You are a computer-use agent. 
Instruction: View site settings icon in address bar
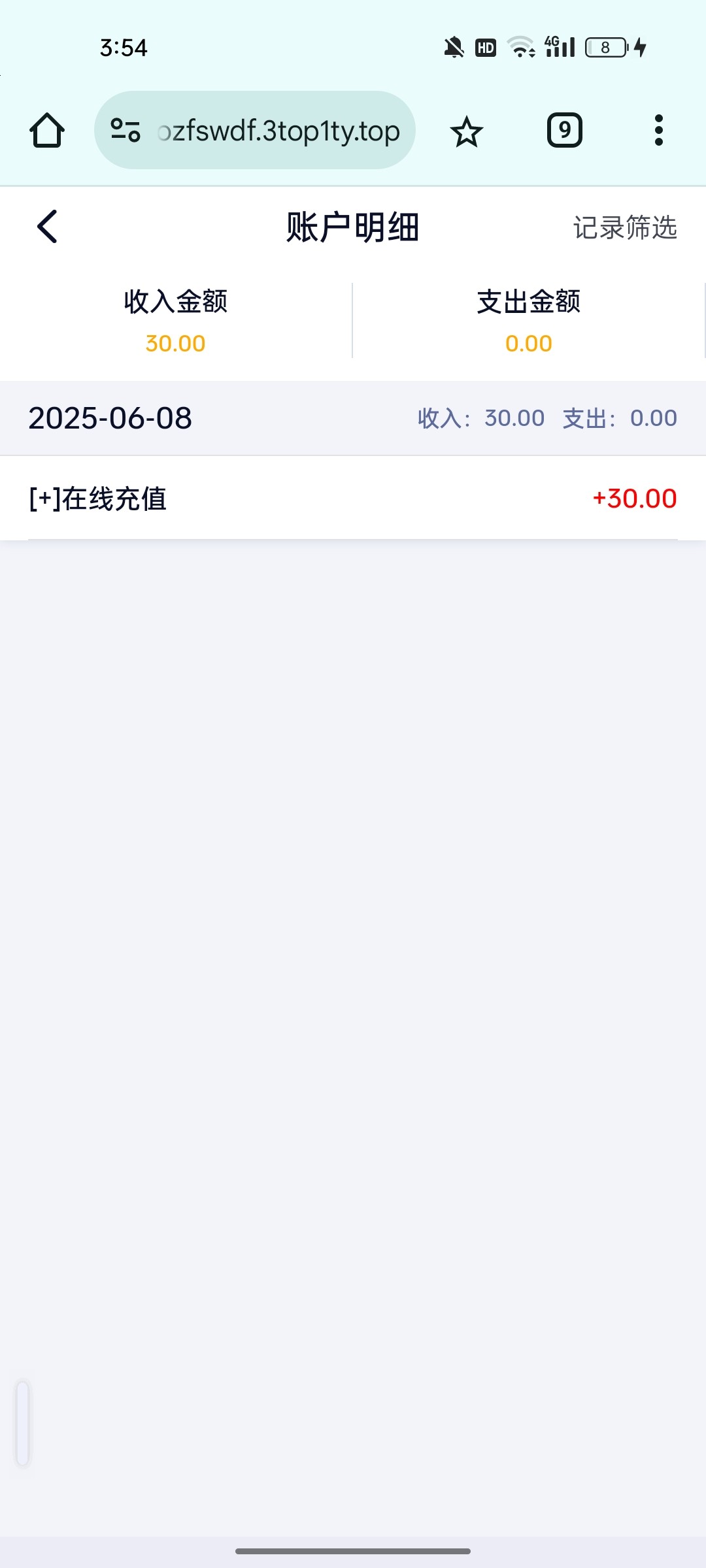click(126, 131)
